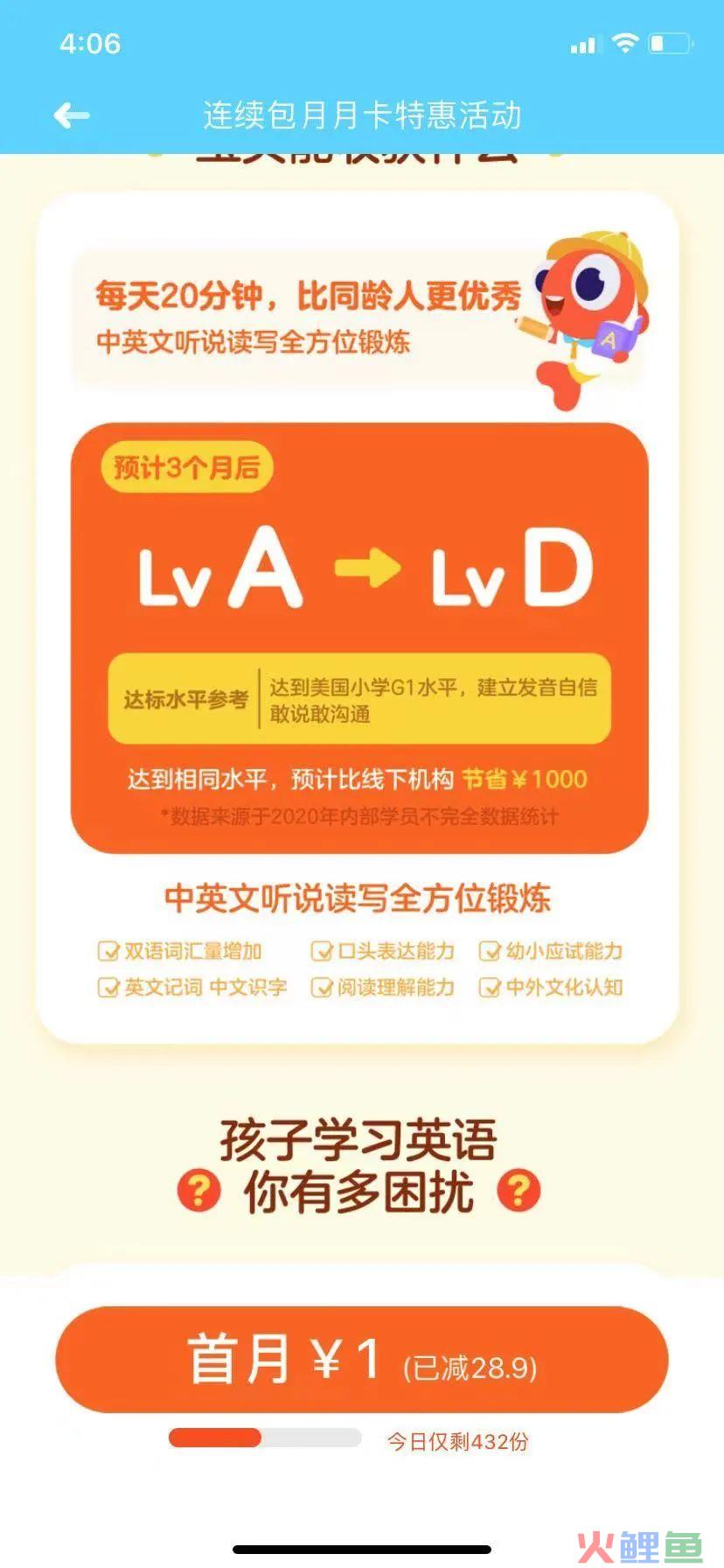Go back using the header arrow

[x=72, y=115]
